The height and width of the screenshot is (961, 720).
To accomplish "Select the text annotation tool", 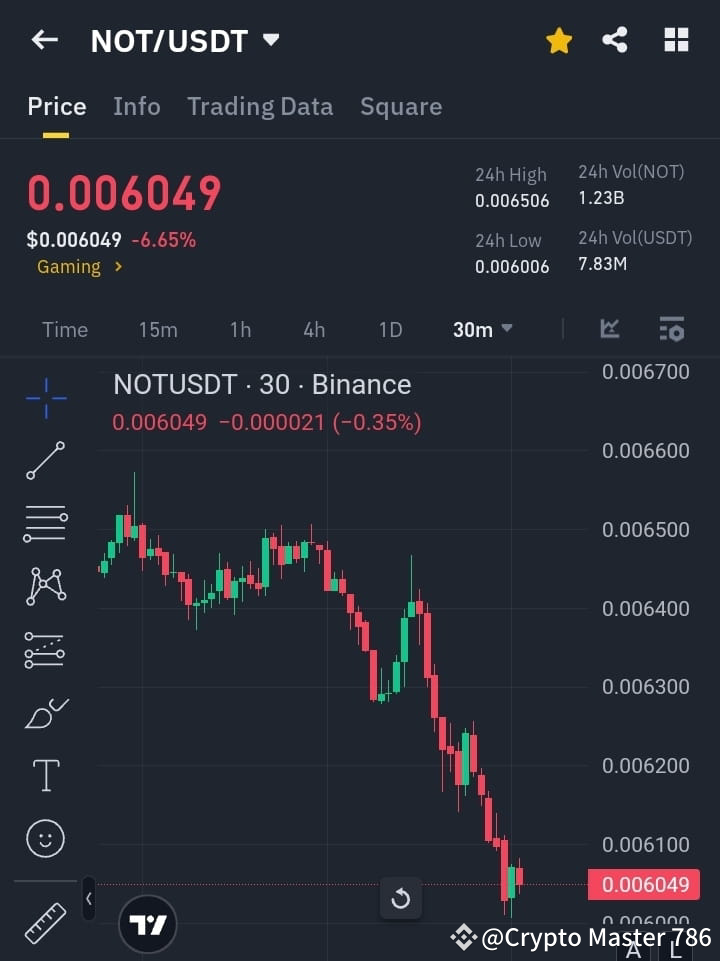I will click(45, 775).
